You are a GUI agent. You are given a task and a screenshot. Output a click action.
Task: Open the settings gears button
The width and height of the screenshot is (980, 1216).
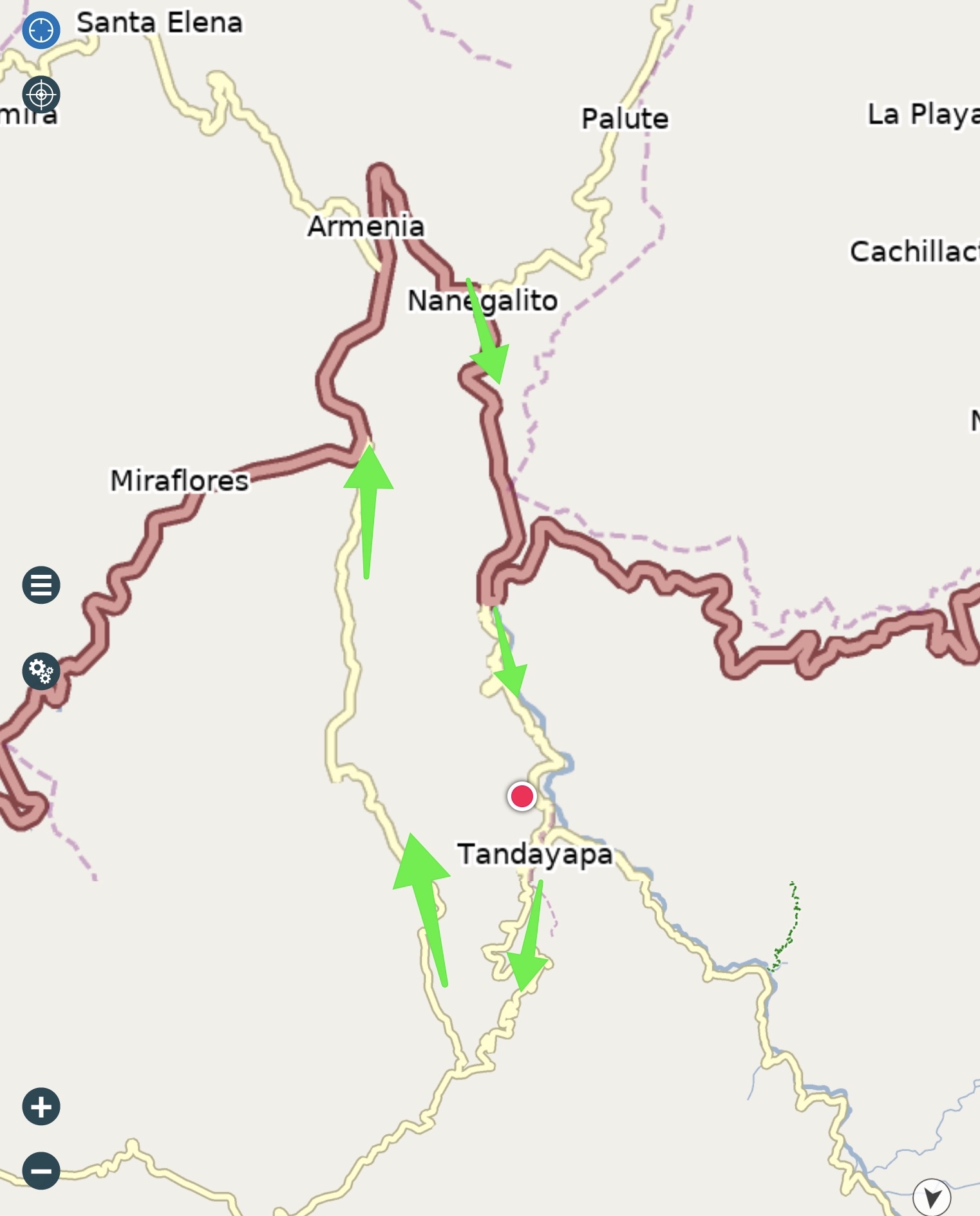41,671
